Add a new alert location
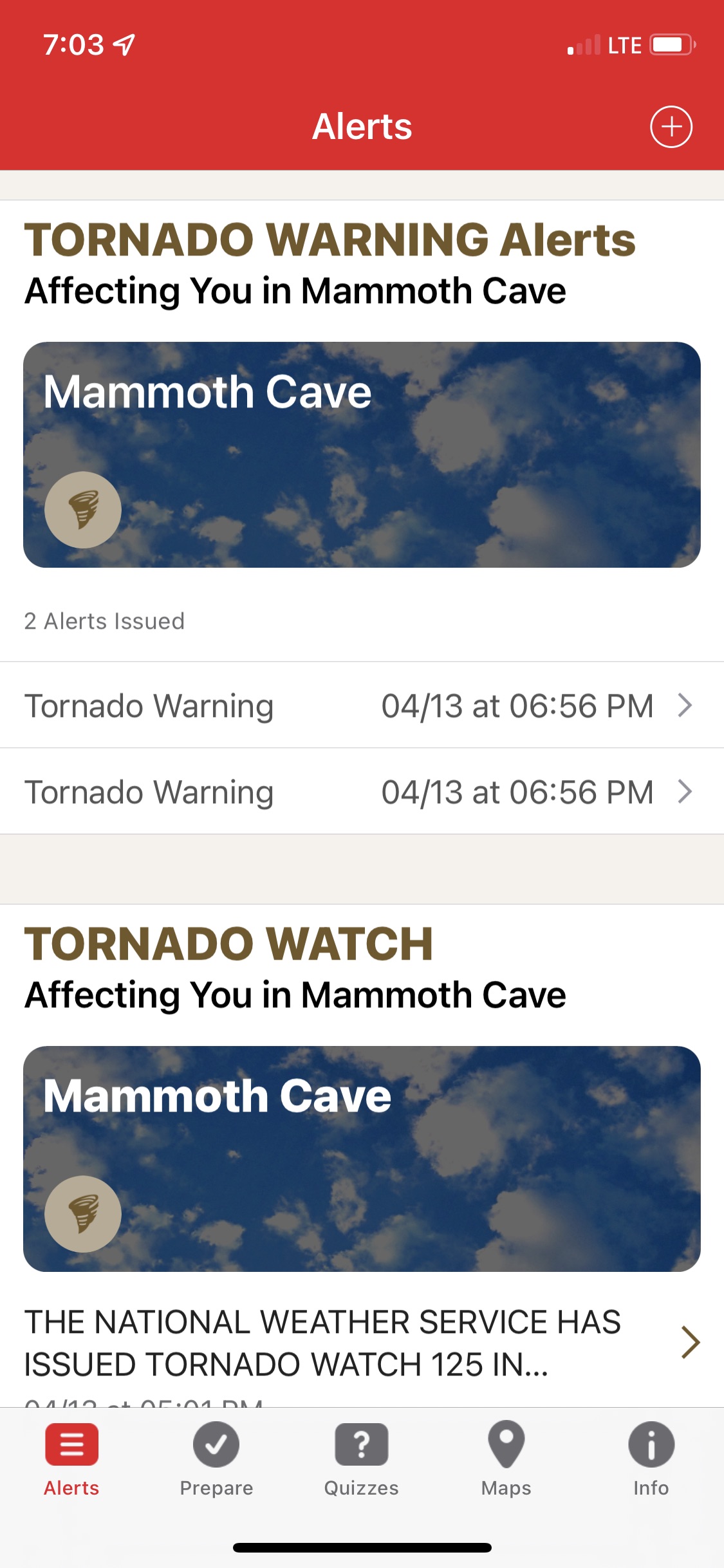The image size is (724, 1568). (x=671, y=127)
